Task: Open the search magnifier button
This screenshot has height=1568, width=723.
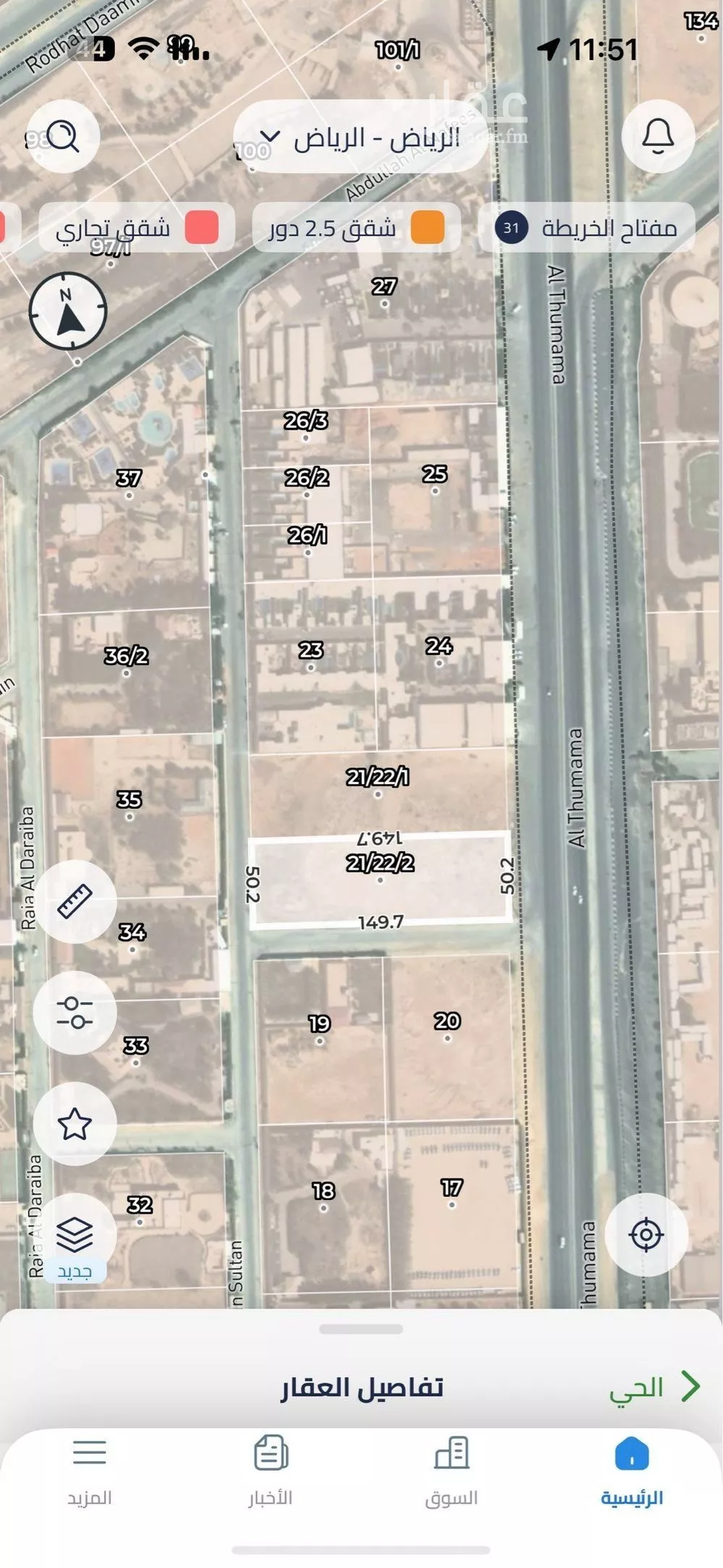Action: point(64,135)
